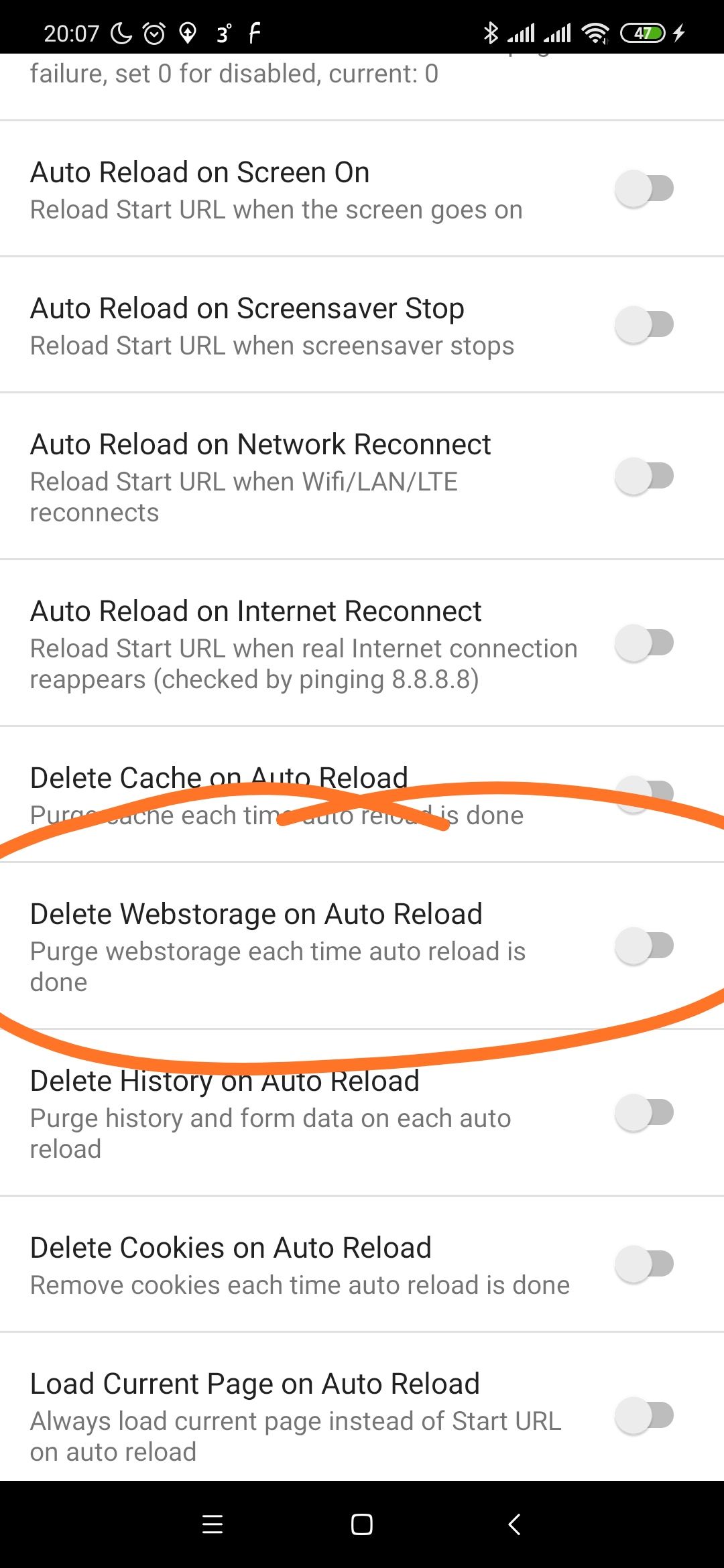The image size is (724, 1568).
Task: Enable Delete Cookies on Auto Reload
Action: tap(644, 1264)
